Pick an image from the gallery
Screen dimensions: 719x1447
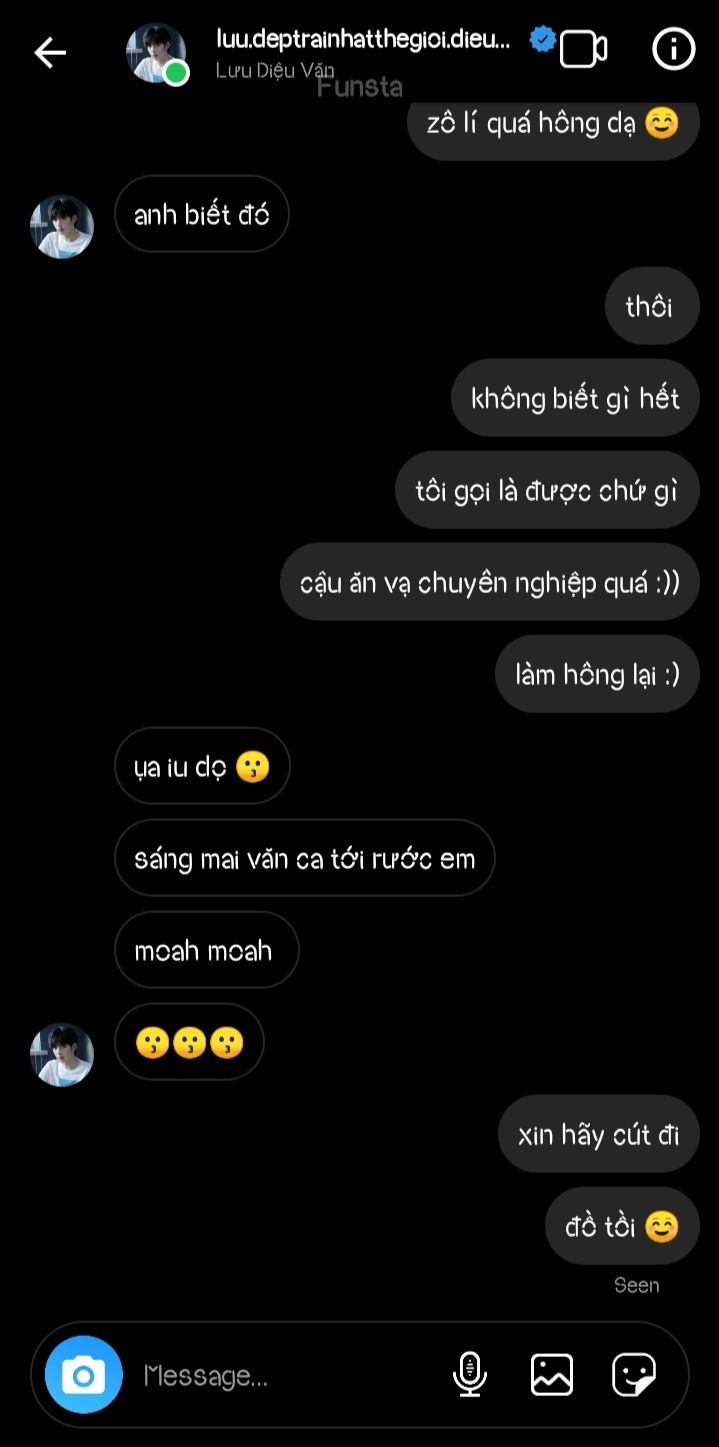point(551,1374)
